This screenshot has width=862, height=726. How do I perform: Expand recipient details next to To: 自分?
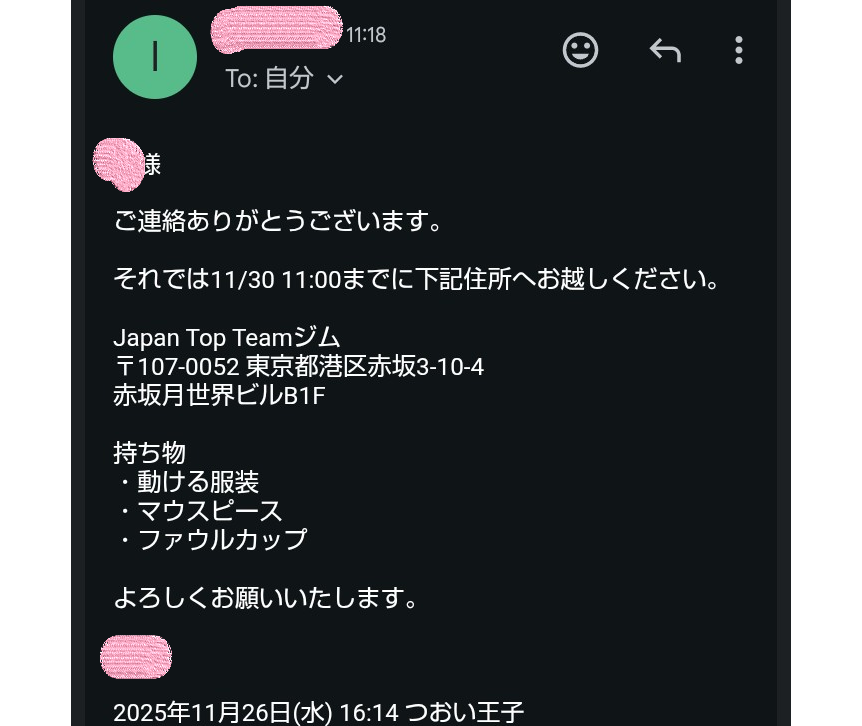tap(335, 79)
